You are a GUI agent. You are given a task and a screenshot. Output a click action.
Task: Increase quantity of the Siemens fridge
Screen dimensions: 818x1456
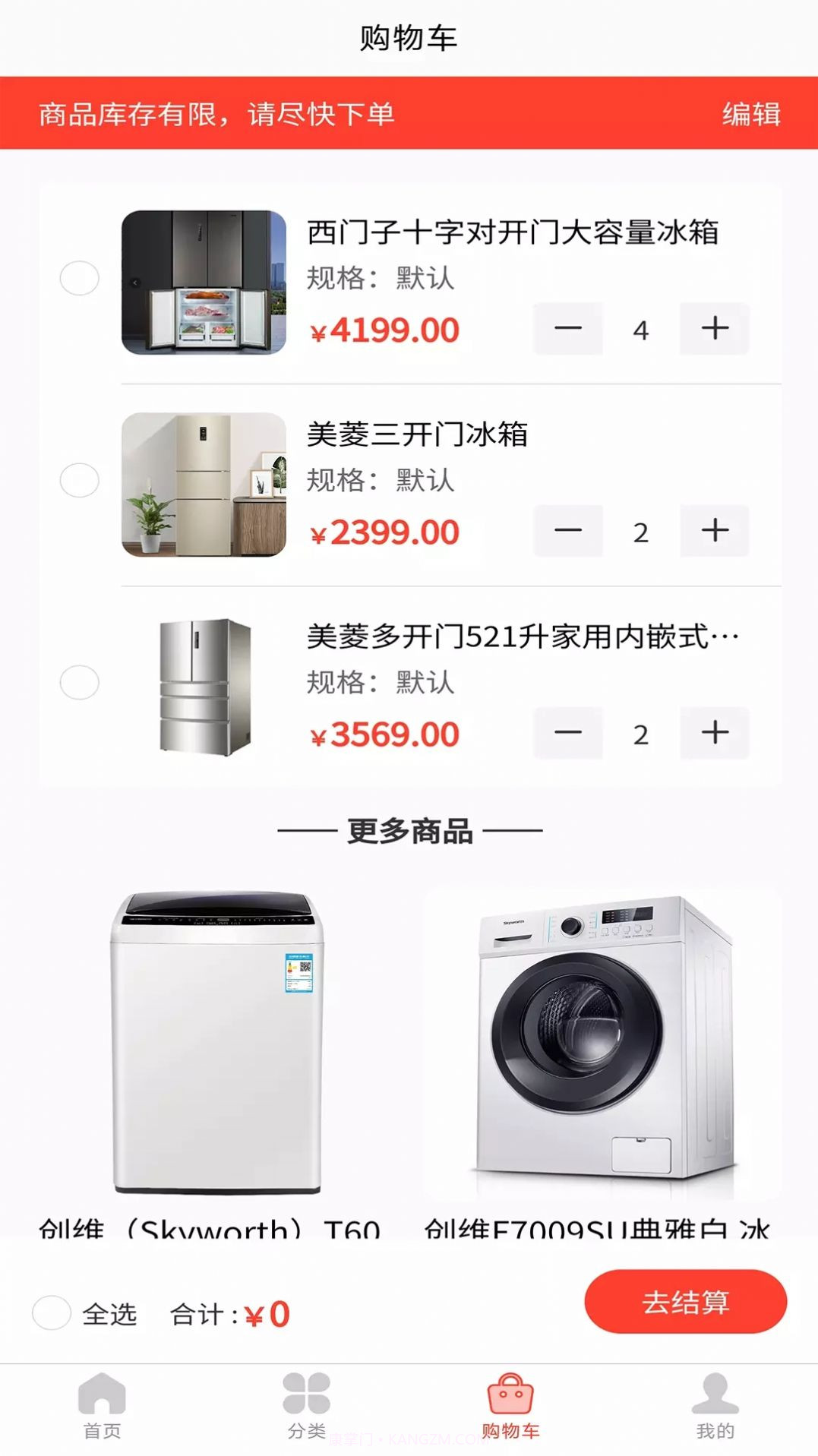click(x=712, y=329)
